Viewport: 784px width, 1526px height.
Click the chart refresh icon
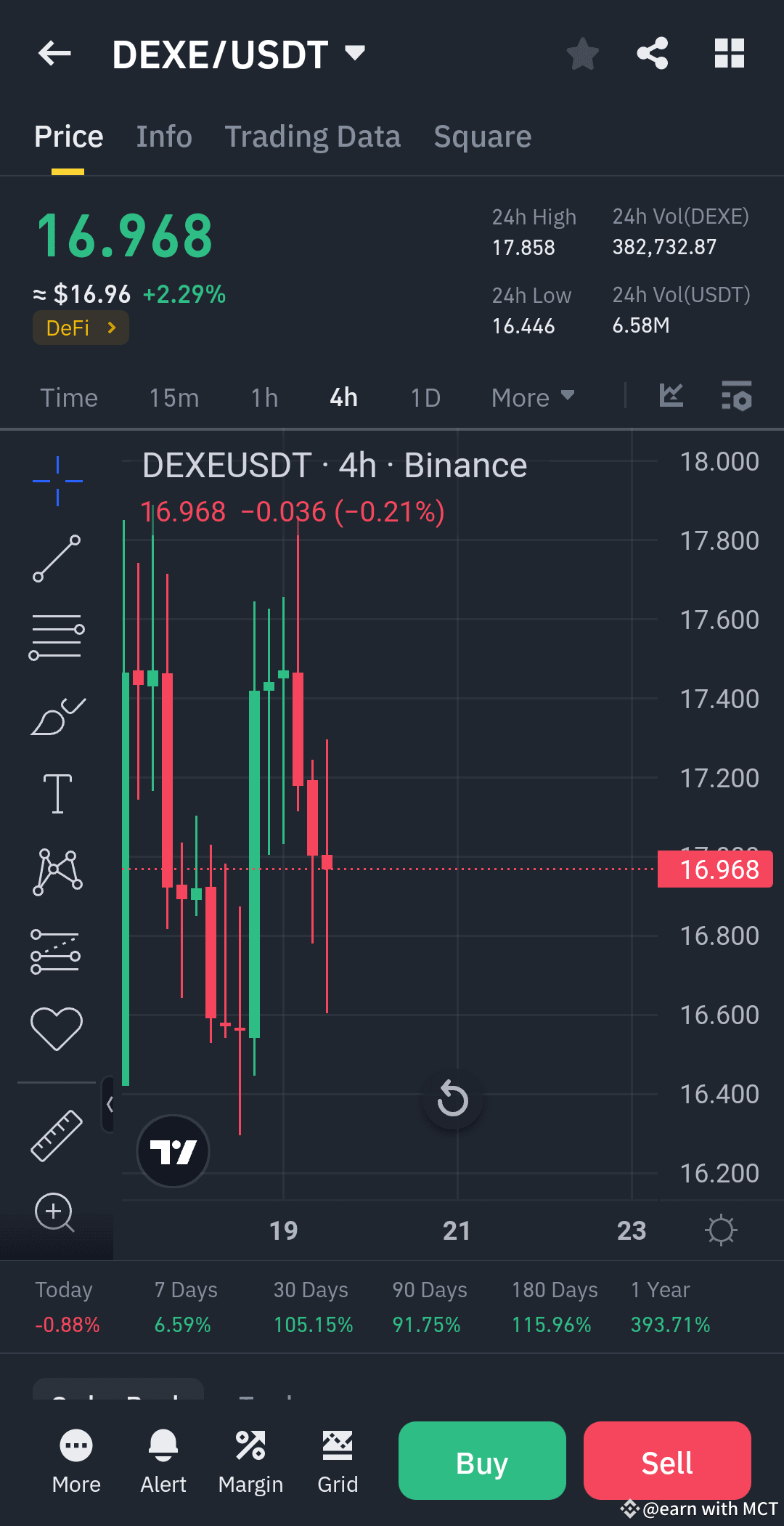coord(452,1100)
